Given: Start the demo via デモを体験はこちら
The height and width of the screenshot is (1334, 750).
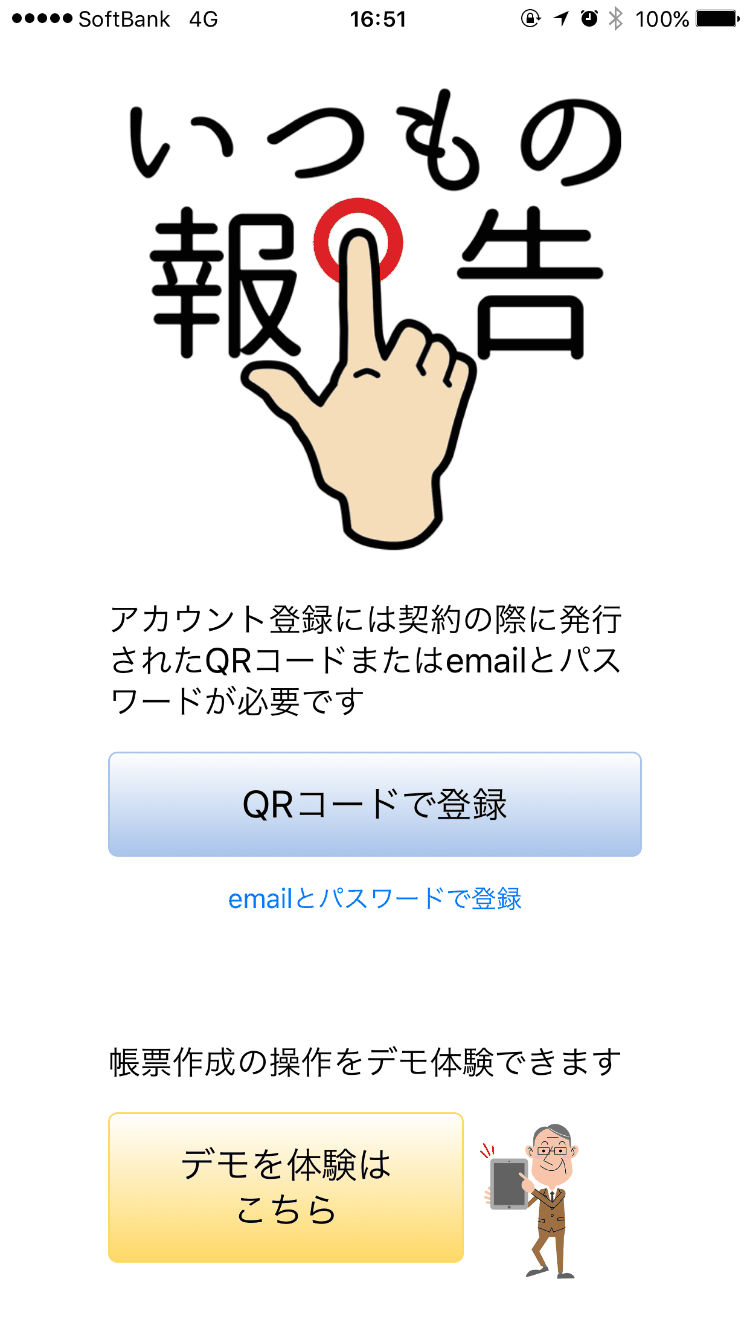Looking at the screenshot, I should pos(286,1187).
